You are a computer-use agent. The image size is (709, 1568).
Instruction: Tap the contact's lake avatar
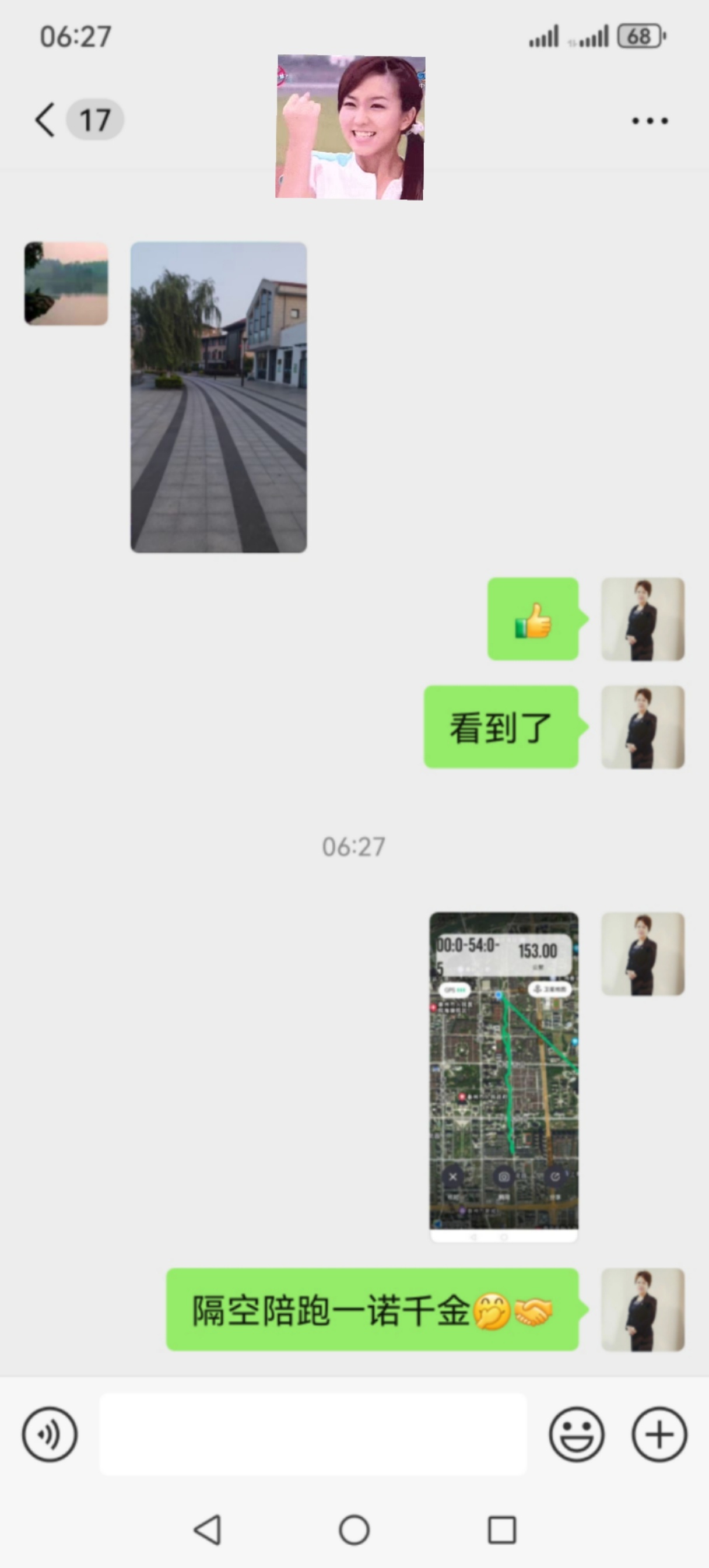click(x=66, y=283)
